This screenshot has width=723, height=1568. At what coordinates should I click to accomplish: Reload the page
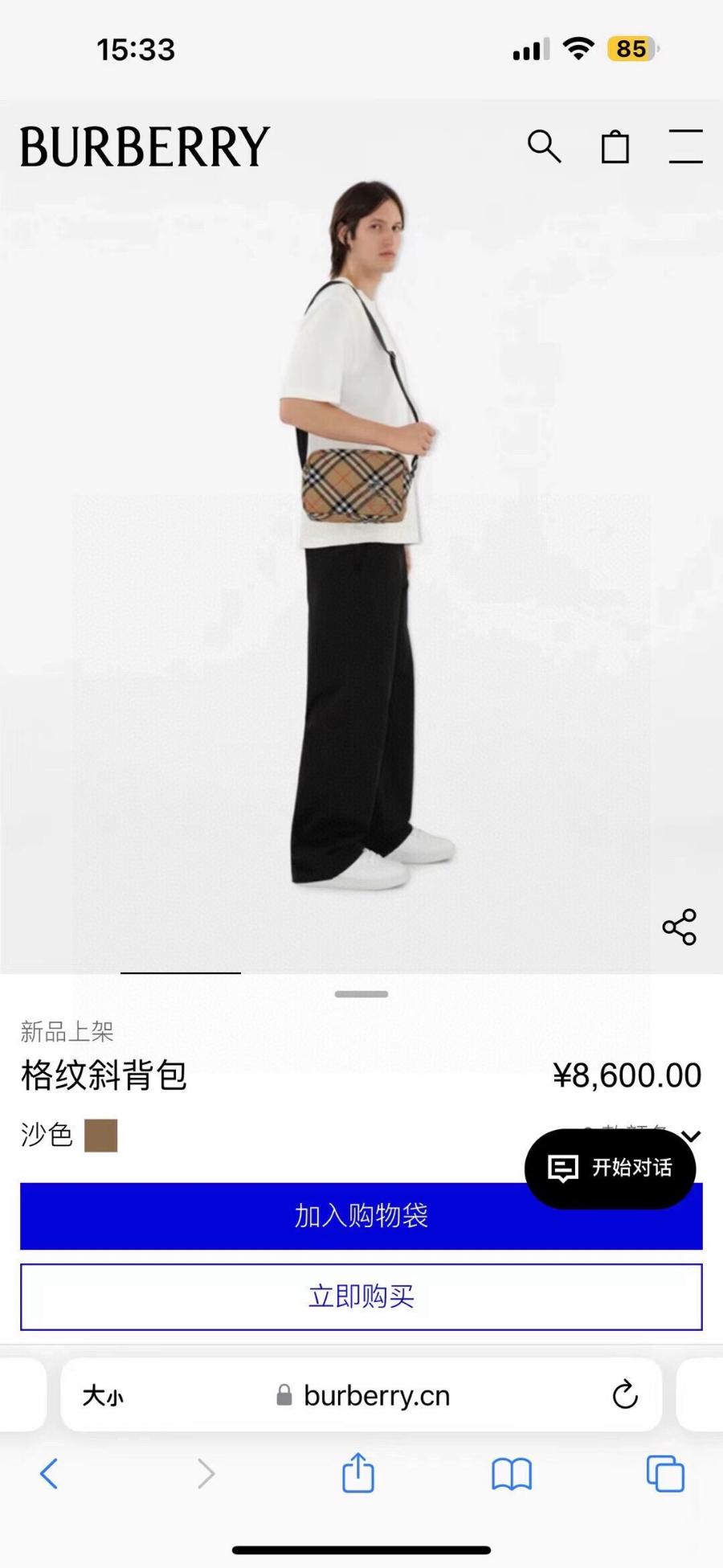point(624,1395)
